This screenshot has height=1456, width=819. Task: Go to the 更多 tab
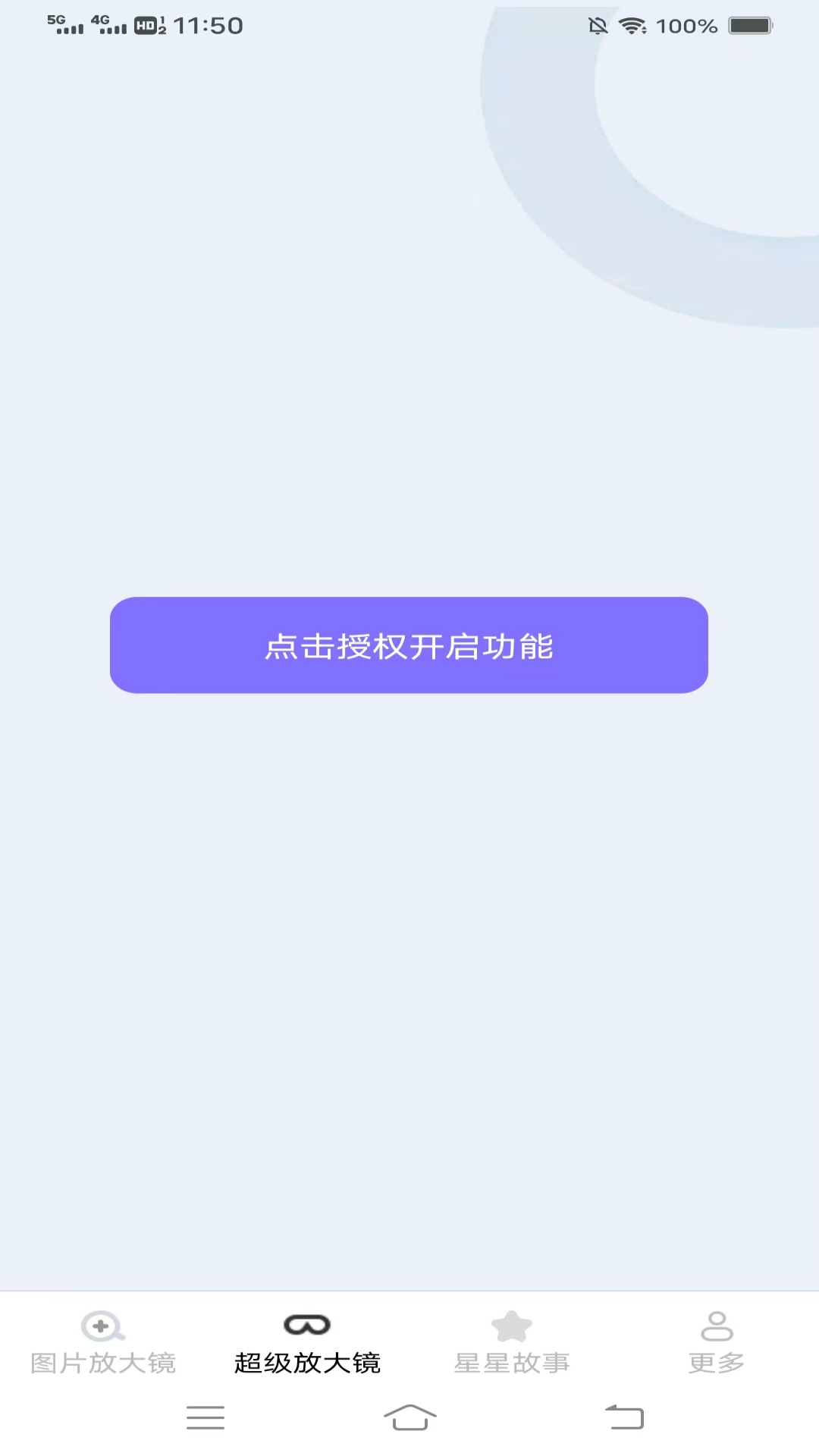tap(716, 1343)
